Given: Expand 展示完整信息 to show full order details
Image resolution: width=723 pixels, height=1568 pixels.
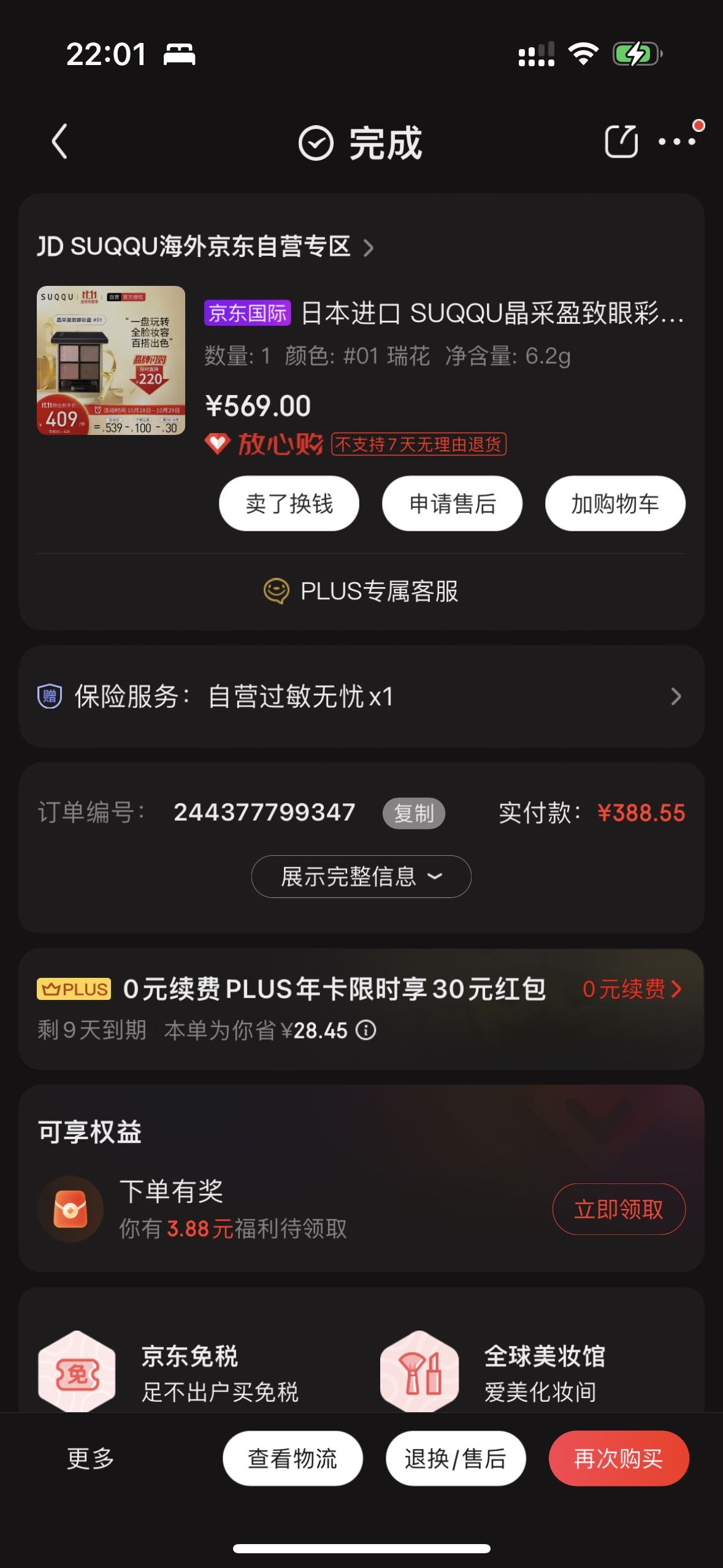Looking at the screenshot, I should (x=361, y=877).
